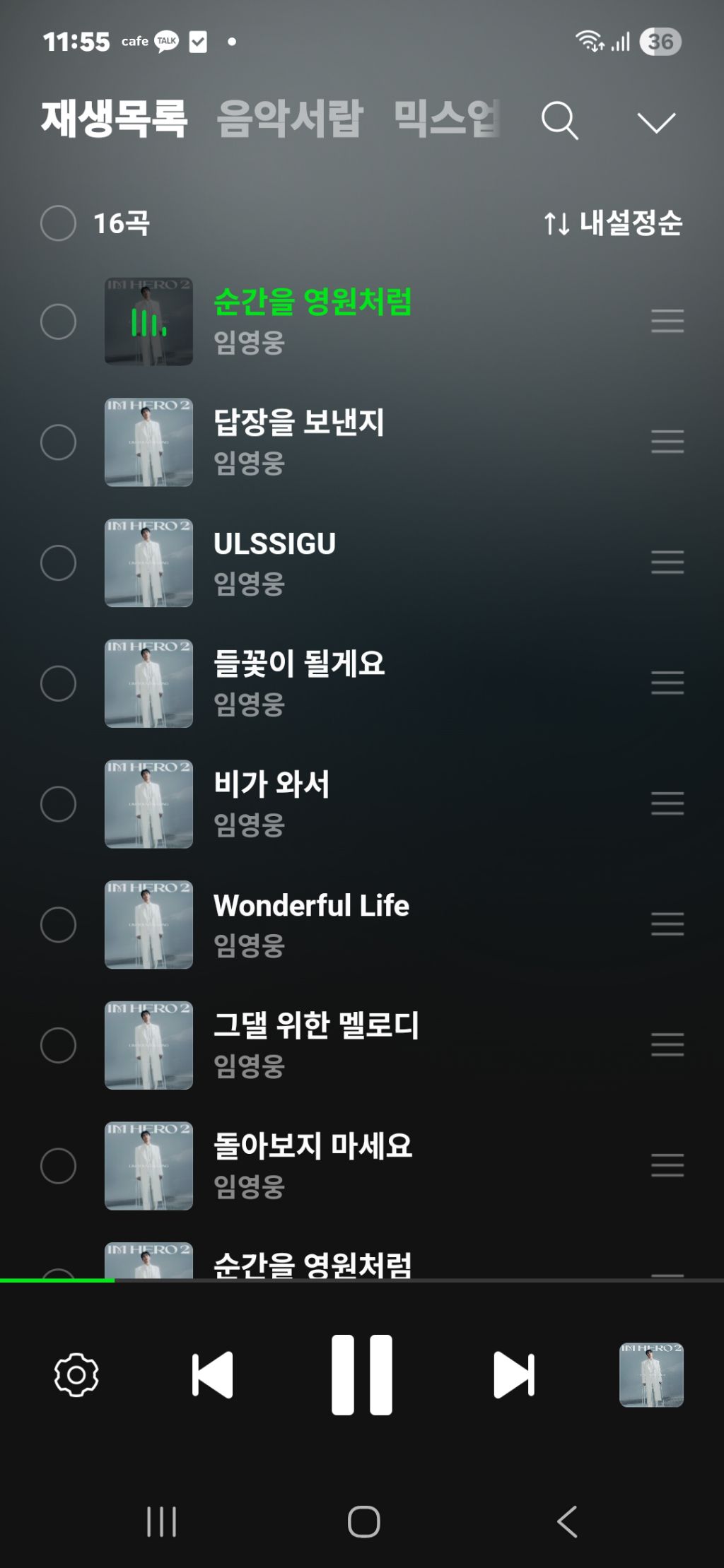Tap the system back button
The height and width of the screenshot is (1568, 724).
coord(567,1521)
